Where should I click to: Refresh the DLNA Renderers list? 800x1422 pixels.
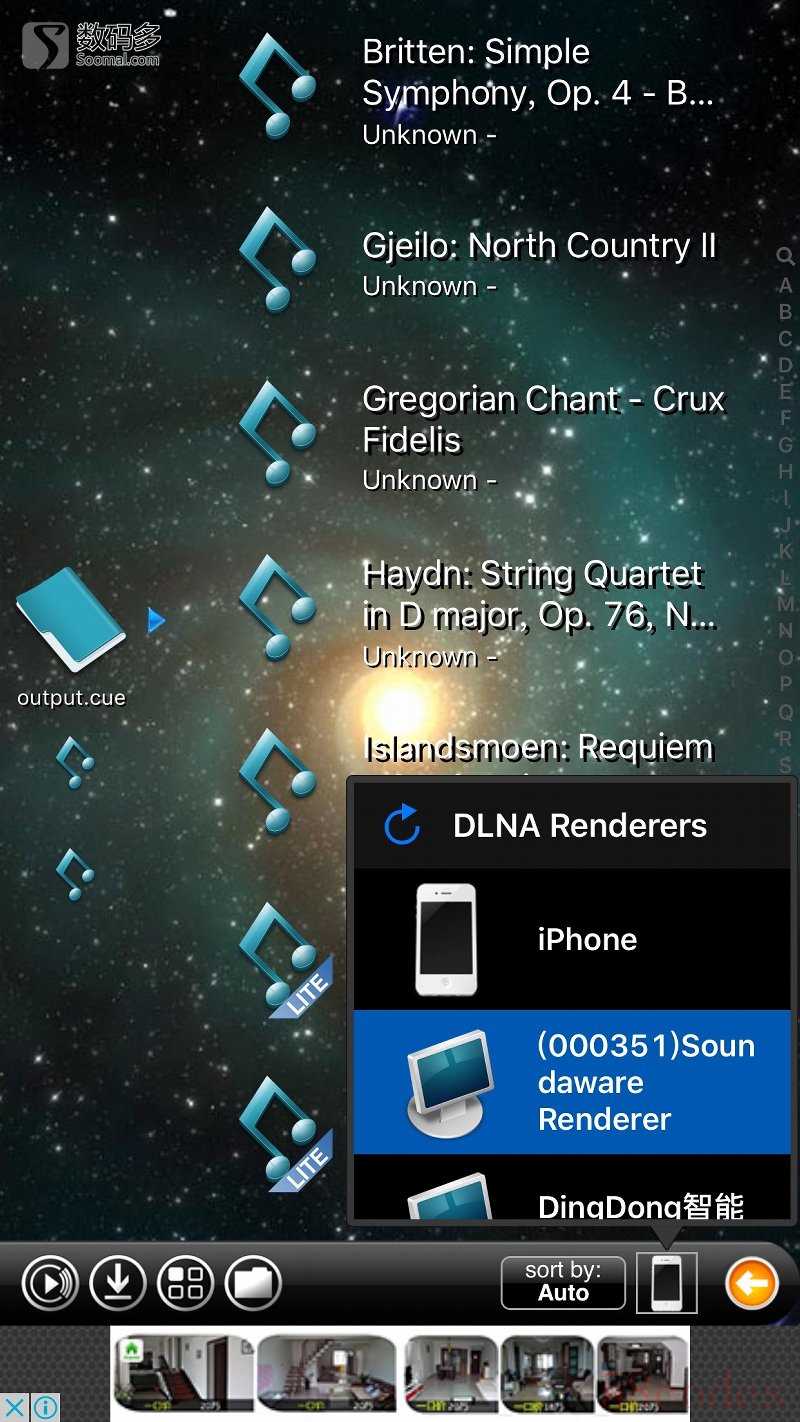402,826
